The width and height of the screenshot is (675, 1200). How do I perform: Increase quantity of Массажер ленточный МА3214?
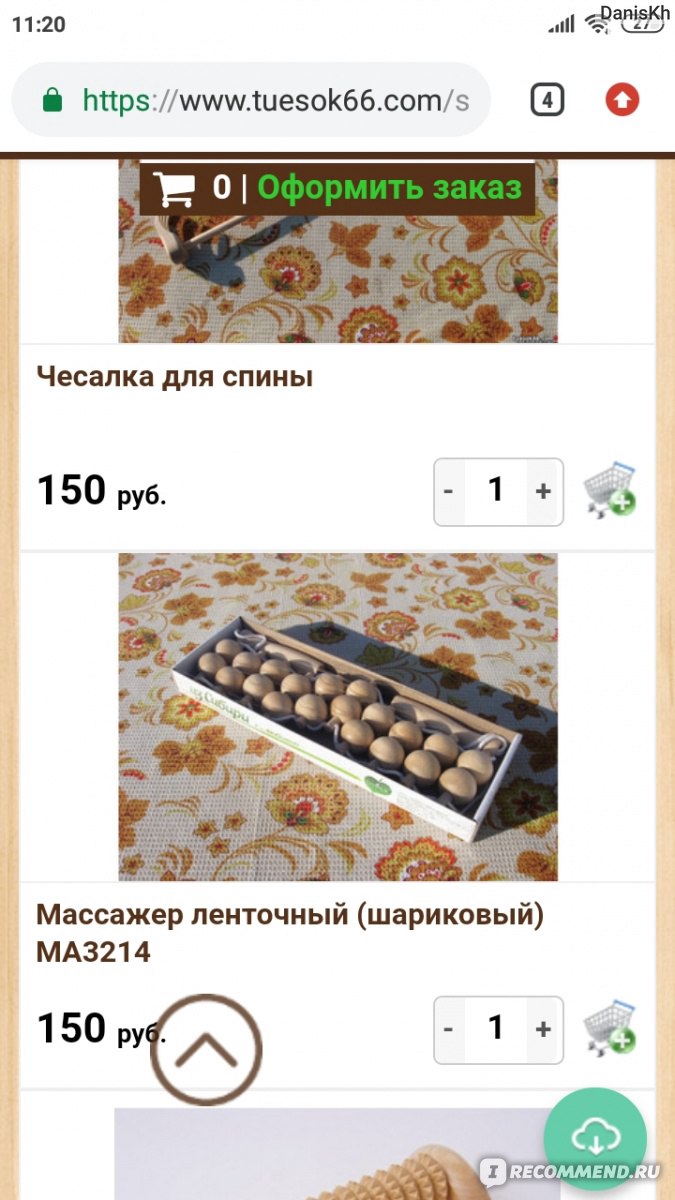[x=543, y=1029]
